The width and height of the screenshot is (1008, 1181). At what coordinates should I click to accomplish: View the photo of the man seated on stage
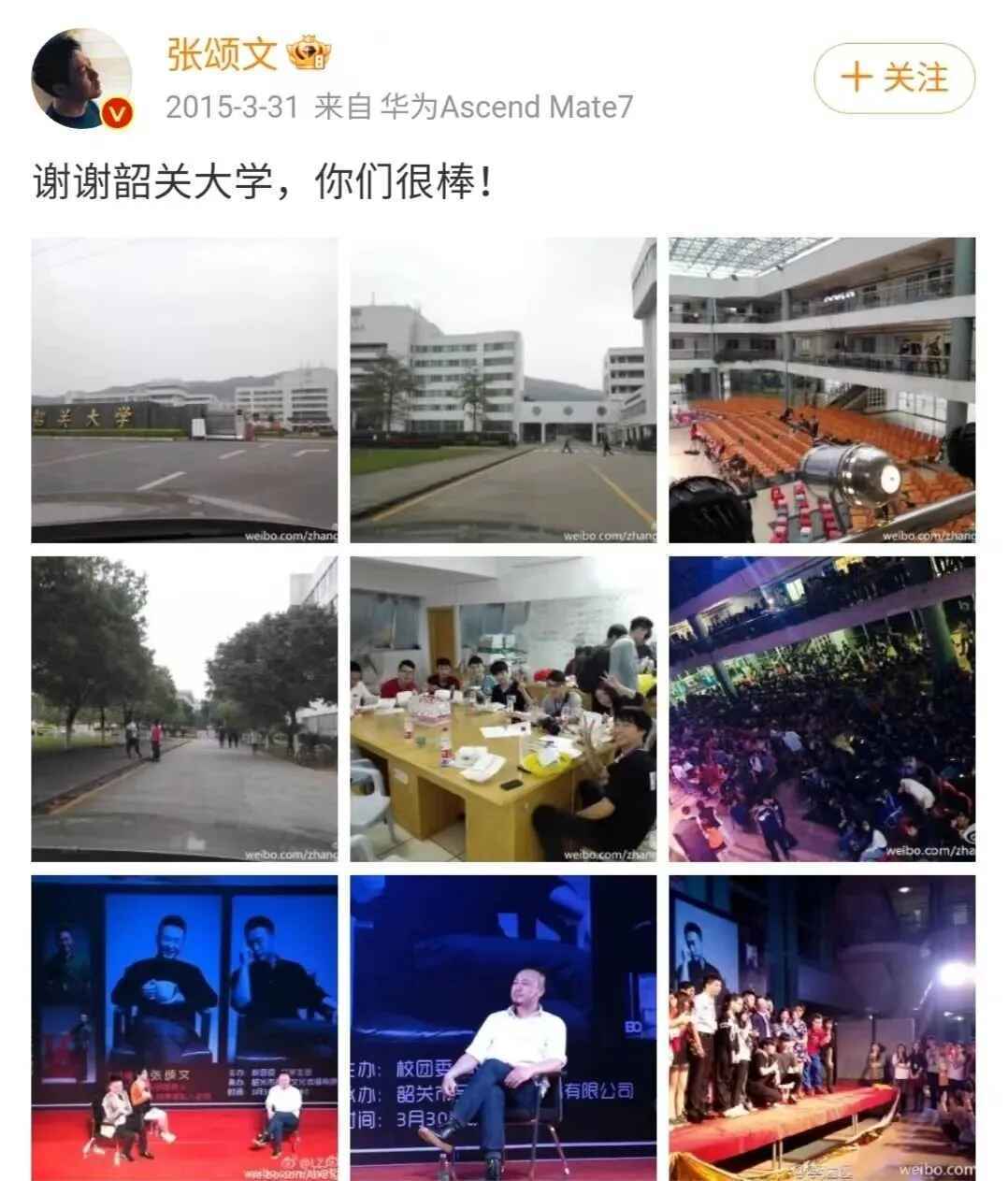[503, 1027]
